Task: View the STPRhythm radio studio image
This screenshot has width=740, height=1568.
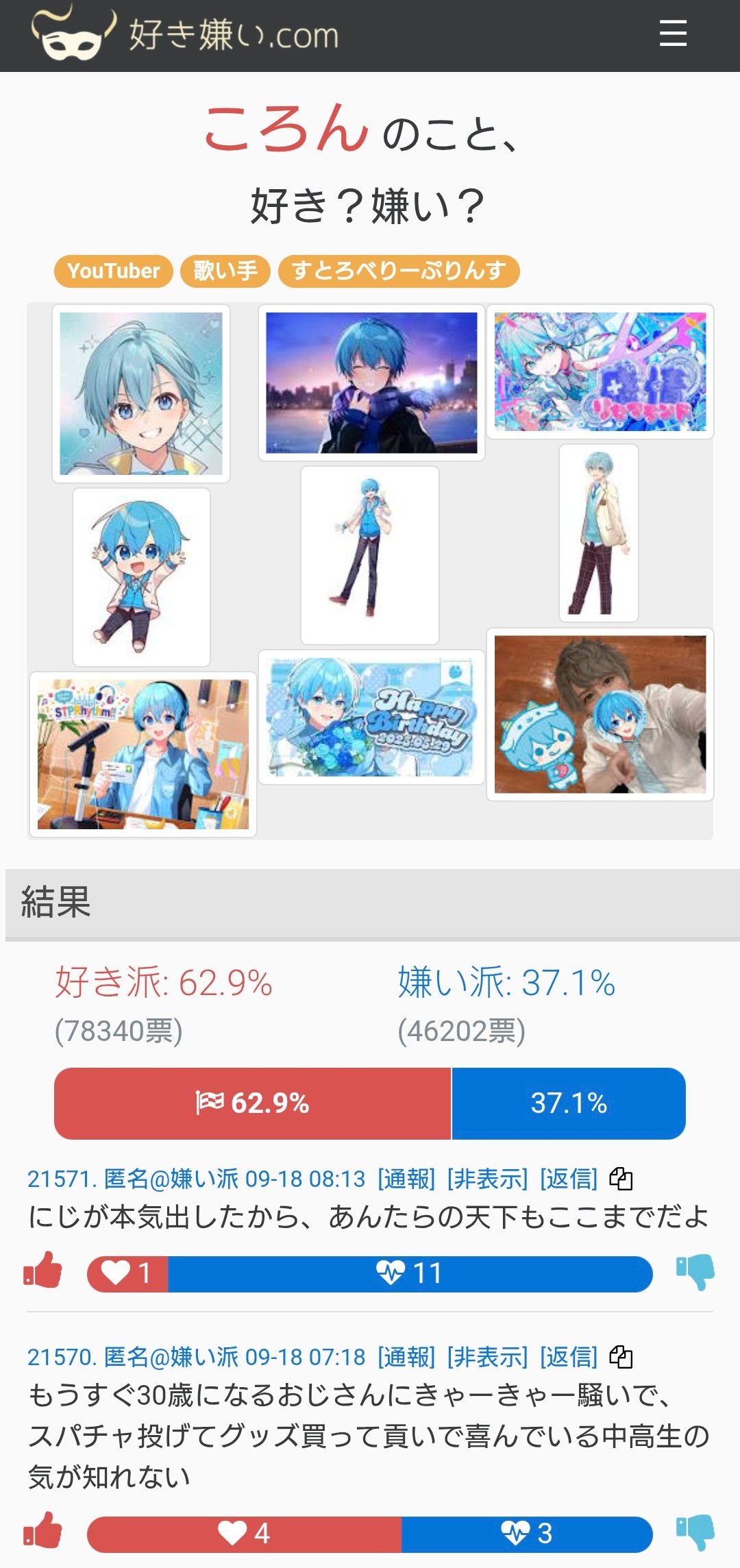Action: click(143, 754)
